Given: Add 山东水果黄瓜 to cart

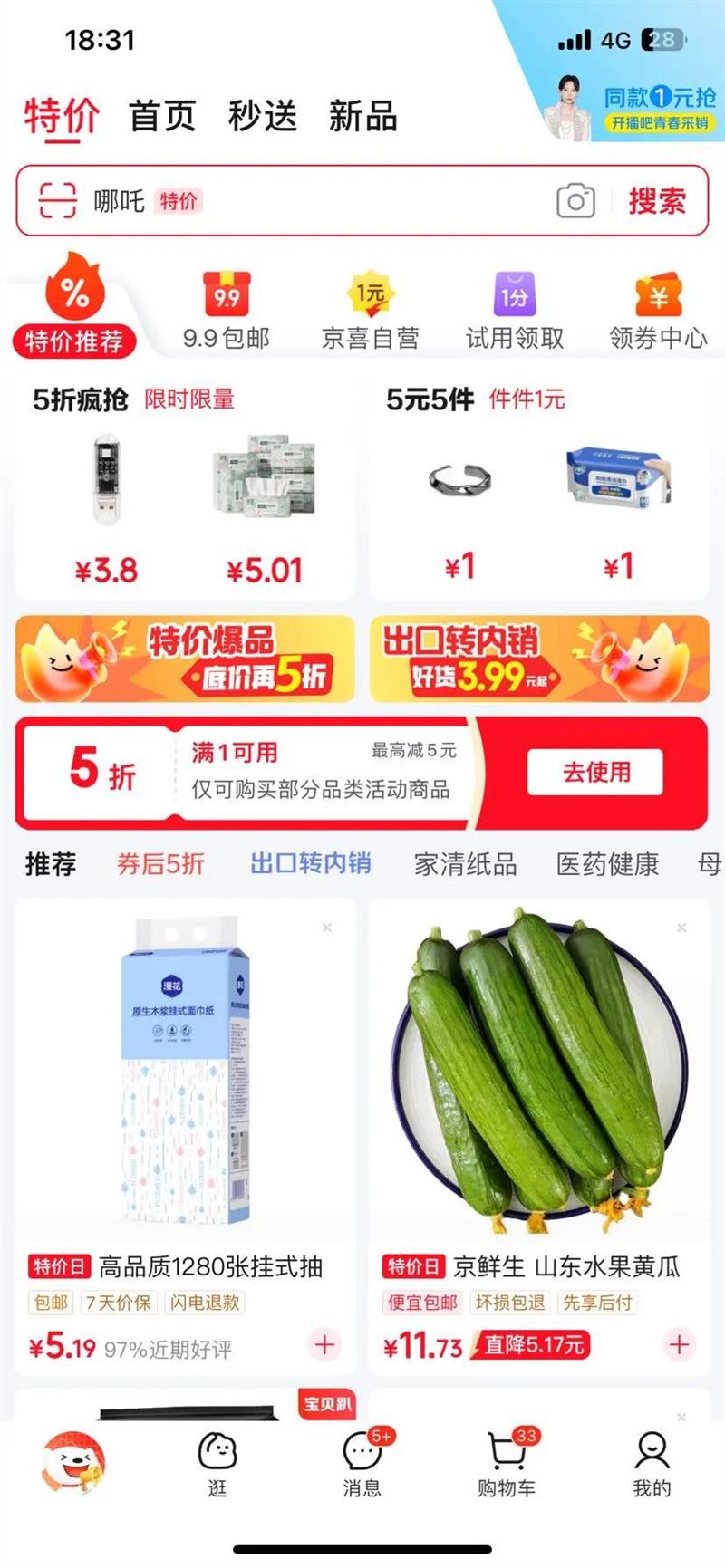Looking at the screenshot, I should tap(679, 1344).
